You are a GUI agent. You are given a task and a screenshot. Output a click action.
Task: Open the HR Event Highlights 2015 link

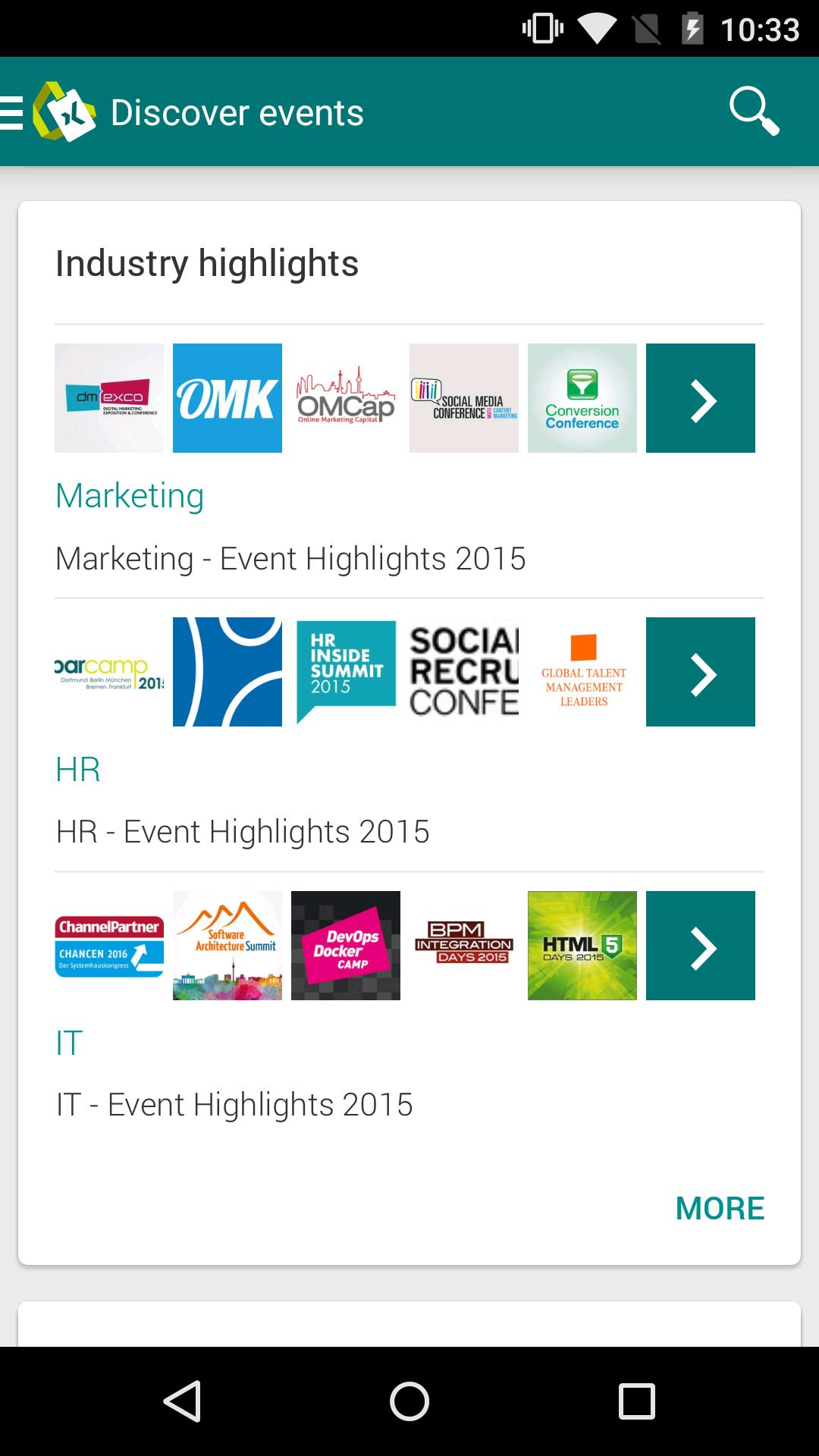click(x=242, y=830)
